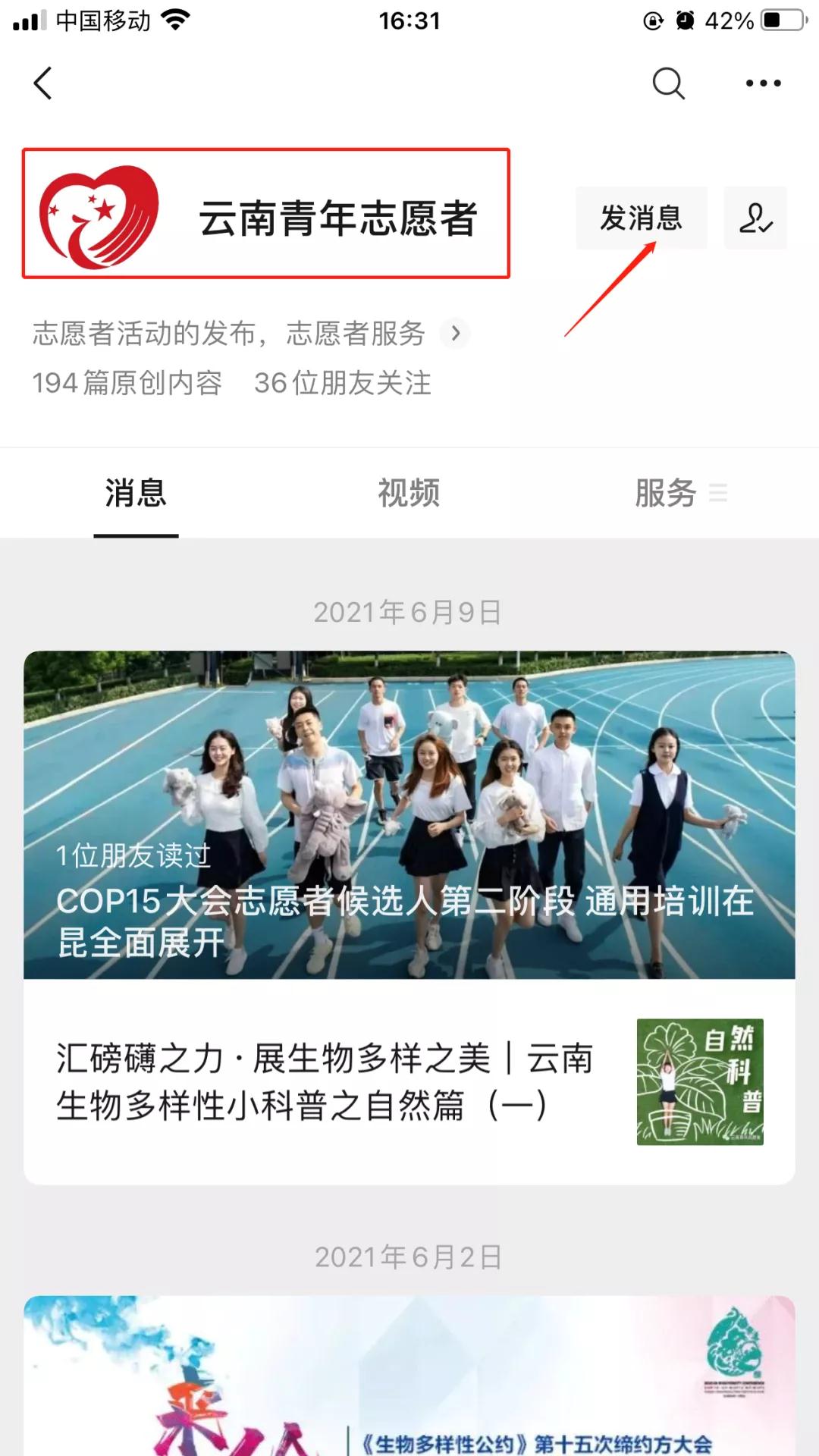Switch to the 视频 tab
The width and height of the screenshot is (819, 1456).
[409, 494]
